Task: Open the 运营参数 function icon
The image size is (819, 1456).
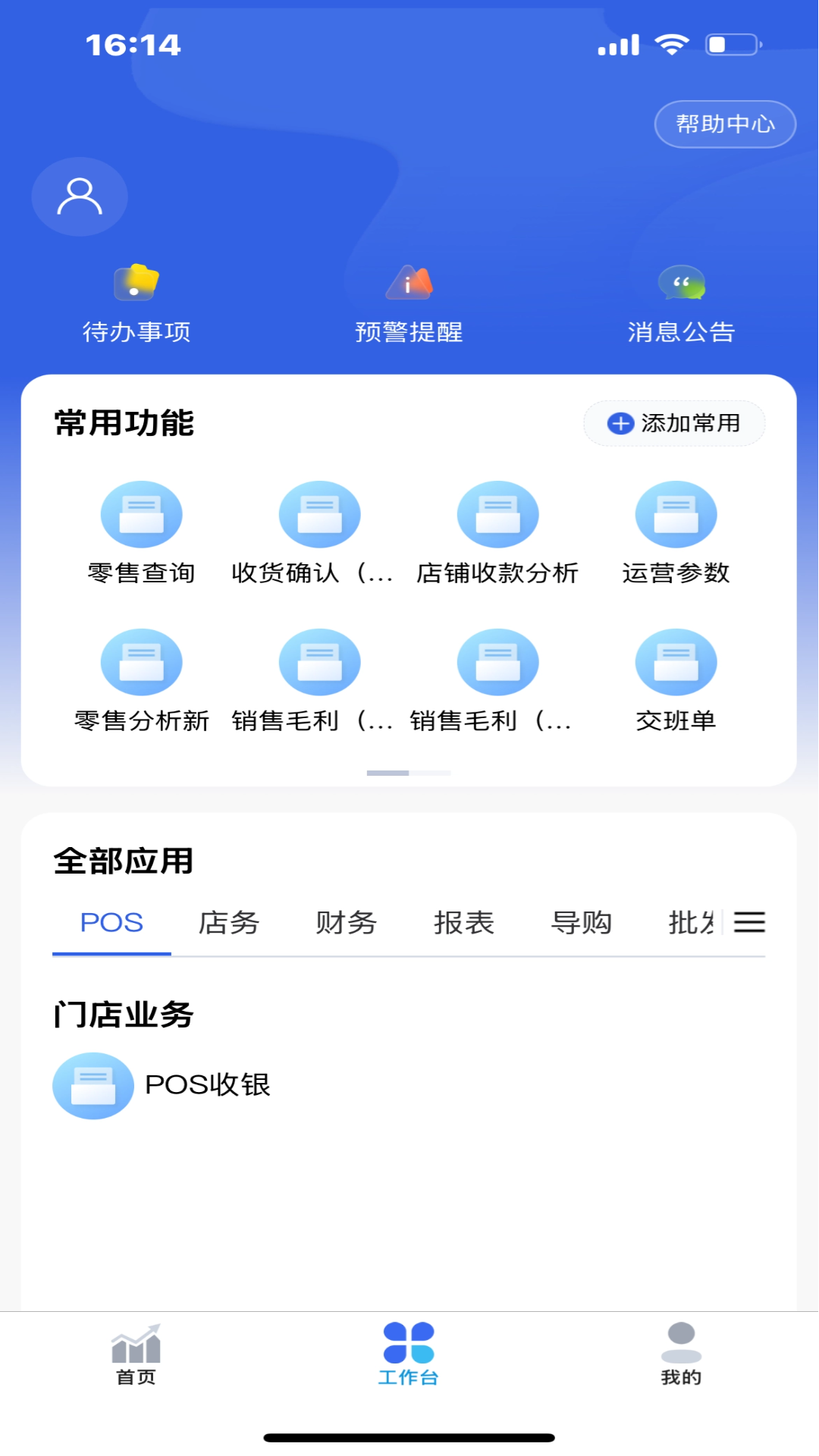Action: tap(677, 514)
